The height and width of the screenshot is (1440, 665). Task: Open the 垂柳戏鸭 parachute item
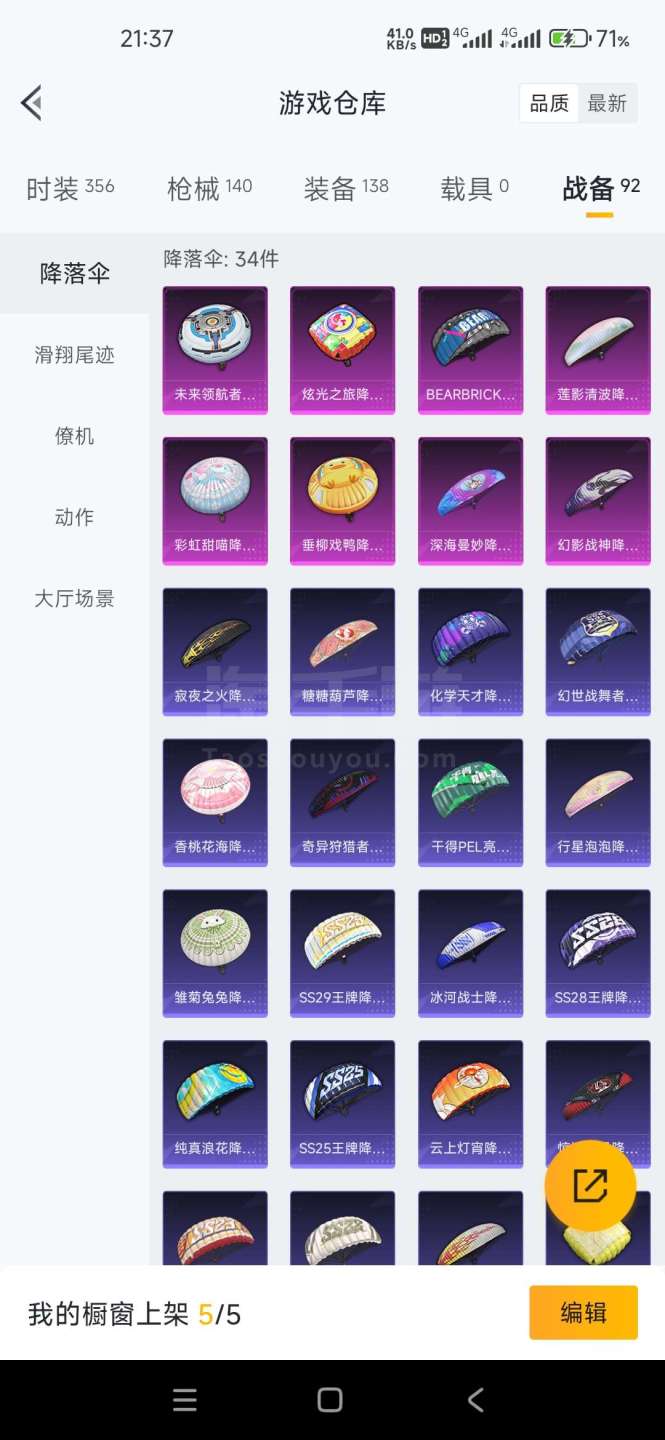point(342,501)
